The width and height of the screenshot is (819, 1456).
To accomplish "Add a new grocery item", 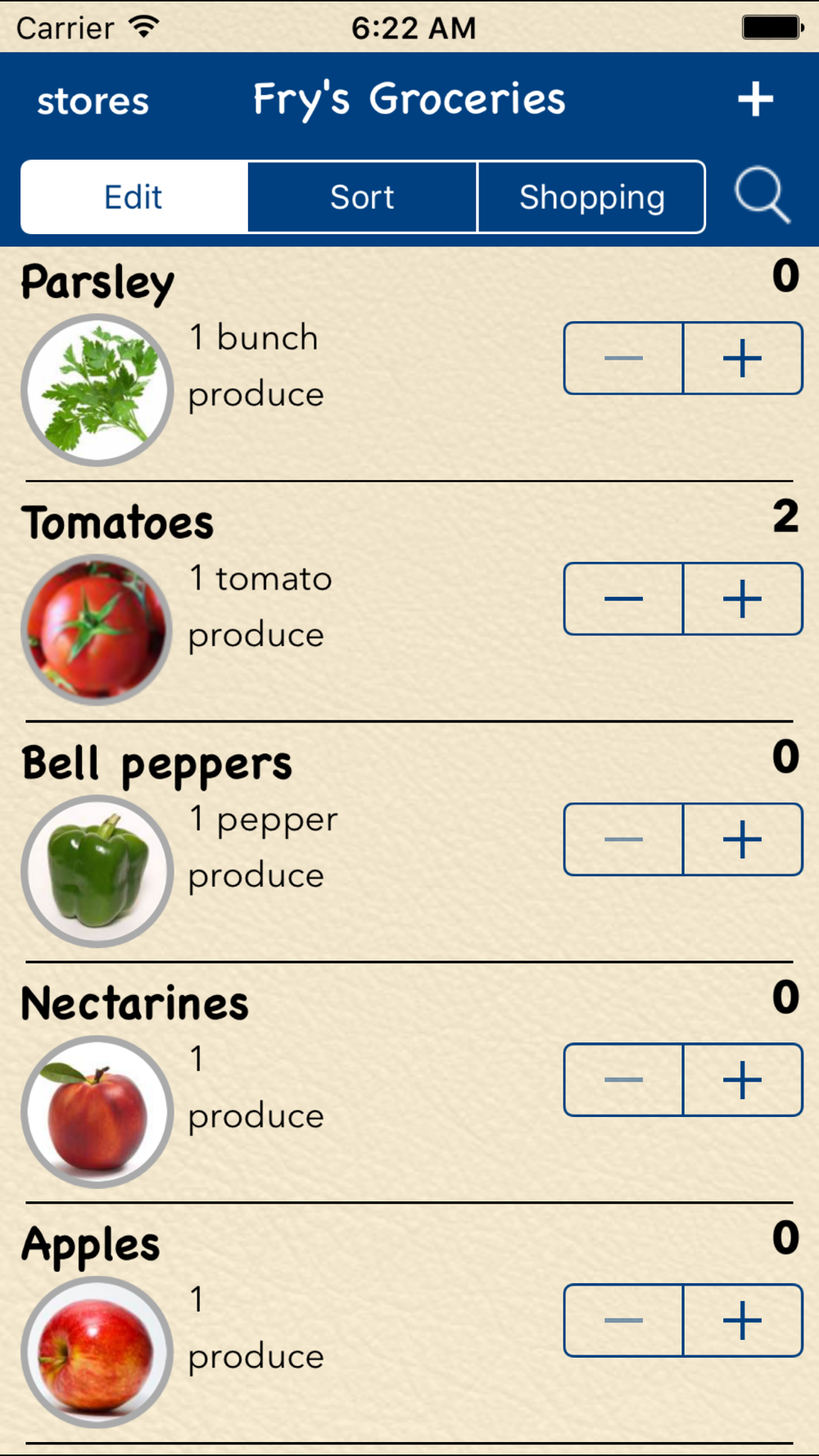I will (755, 99).
